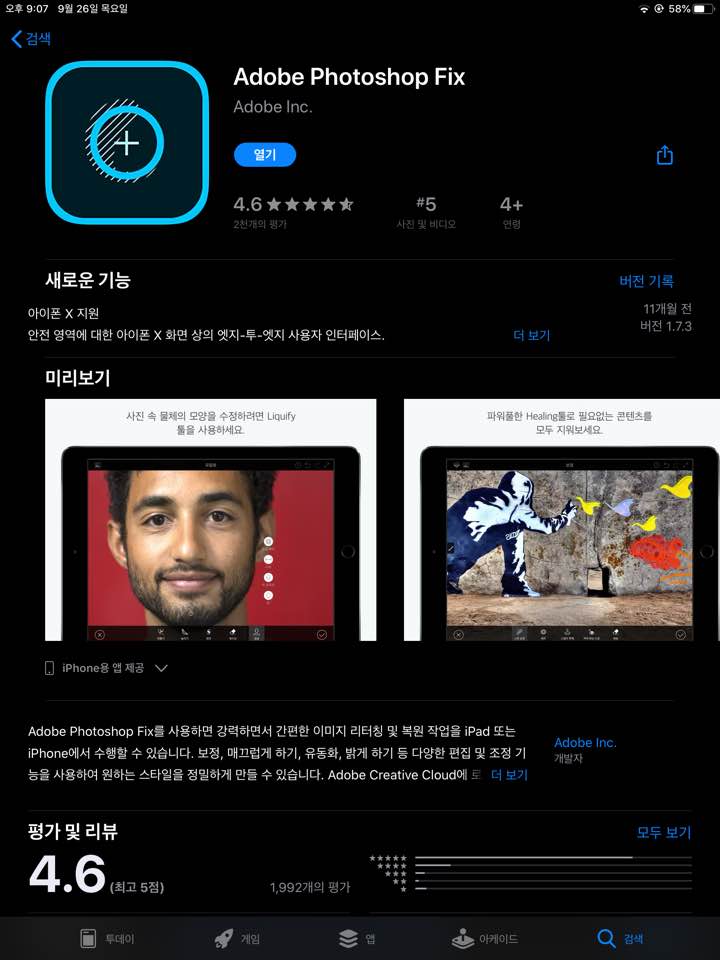720x960 pixels.
Task: Open the Liquify preview screenshot
Action: pyautogui.click(x=211, y=520)
